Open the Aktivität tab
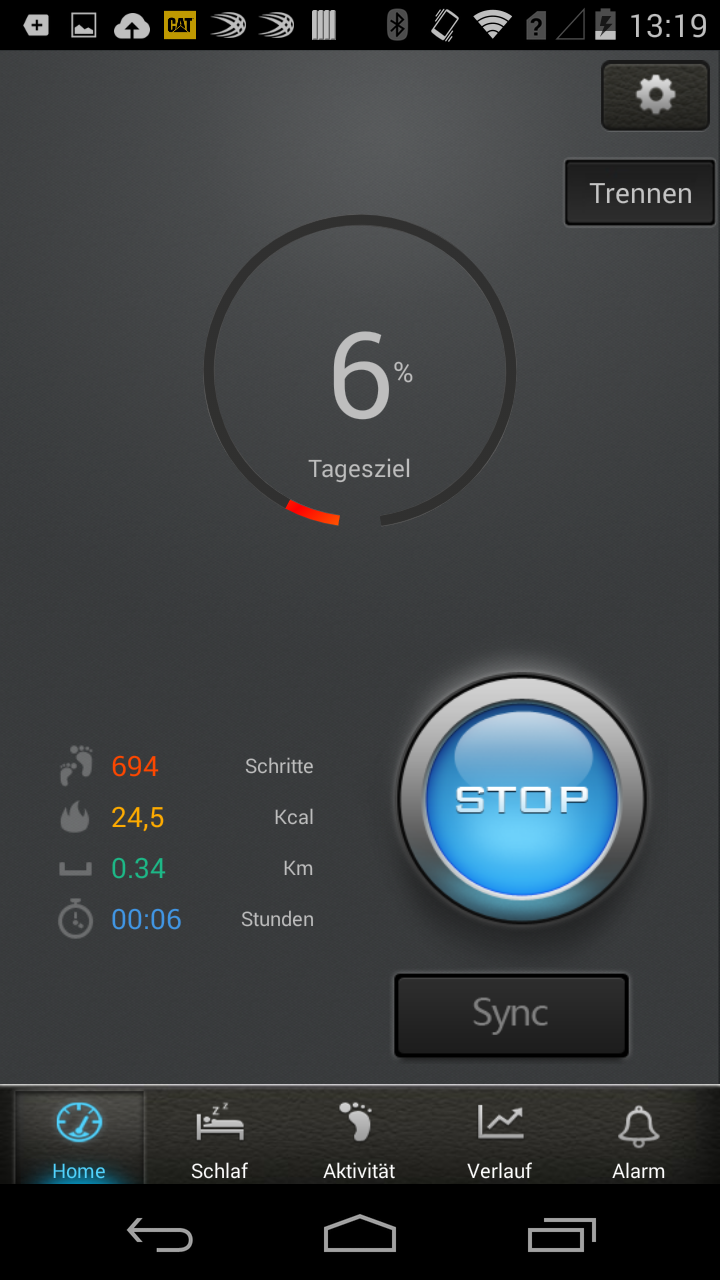This screenshot has width=720, height=1280. point(359,1140)
